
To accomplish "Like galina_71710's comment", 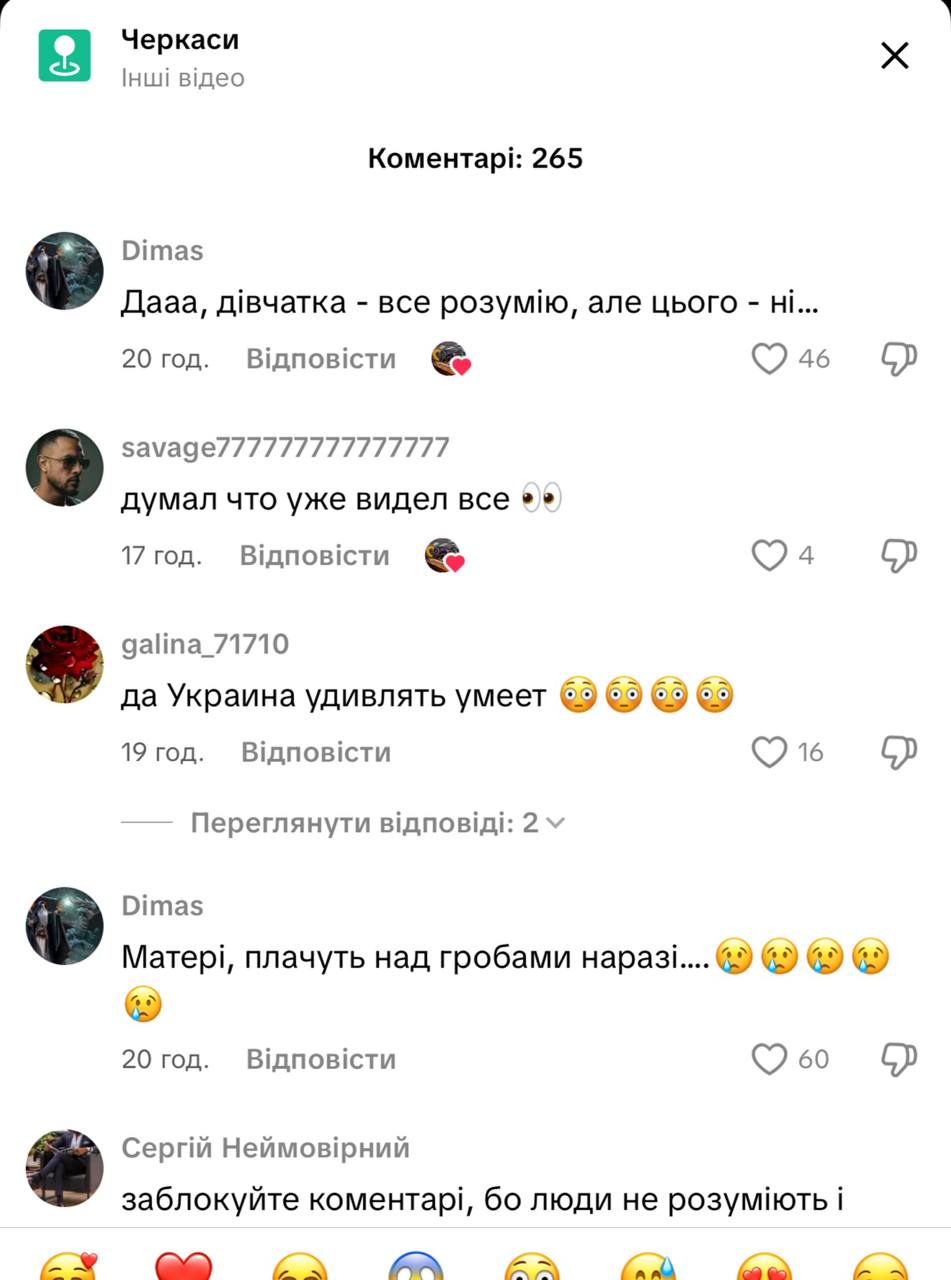I will (x=769, y=752).
